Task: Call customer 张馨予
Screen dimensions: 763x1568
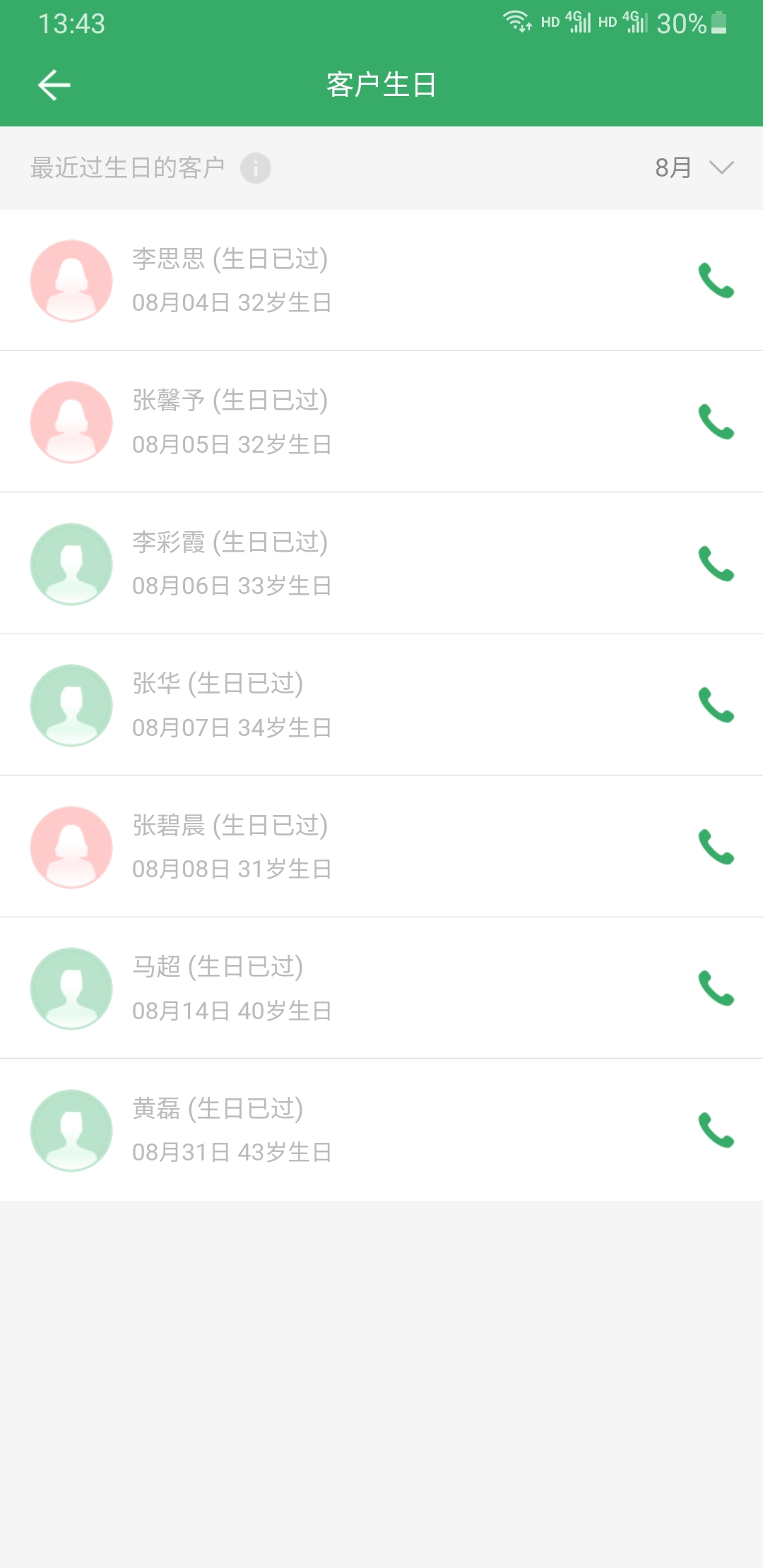Action: click(x=716, y=422)
